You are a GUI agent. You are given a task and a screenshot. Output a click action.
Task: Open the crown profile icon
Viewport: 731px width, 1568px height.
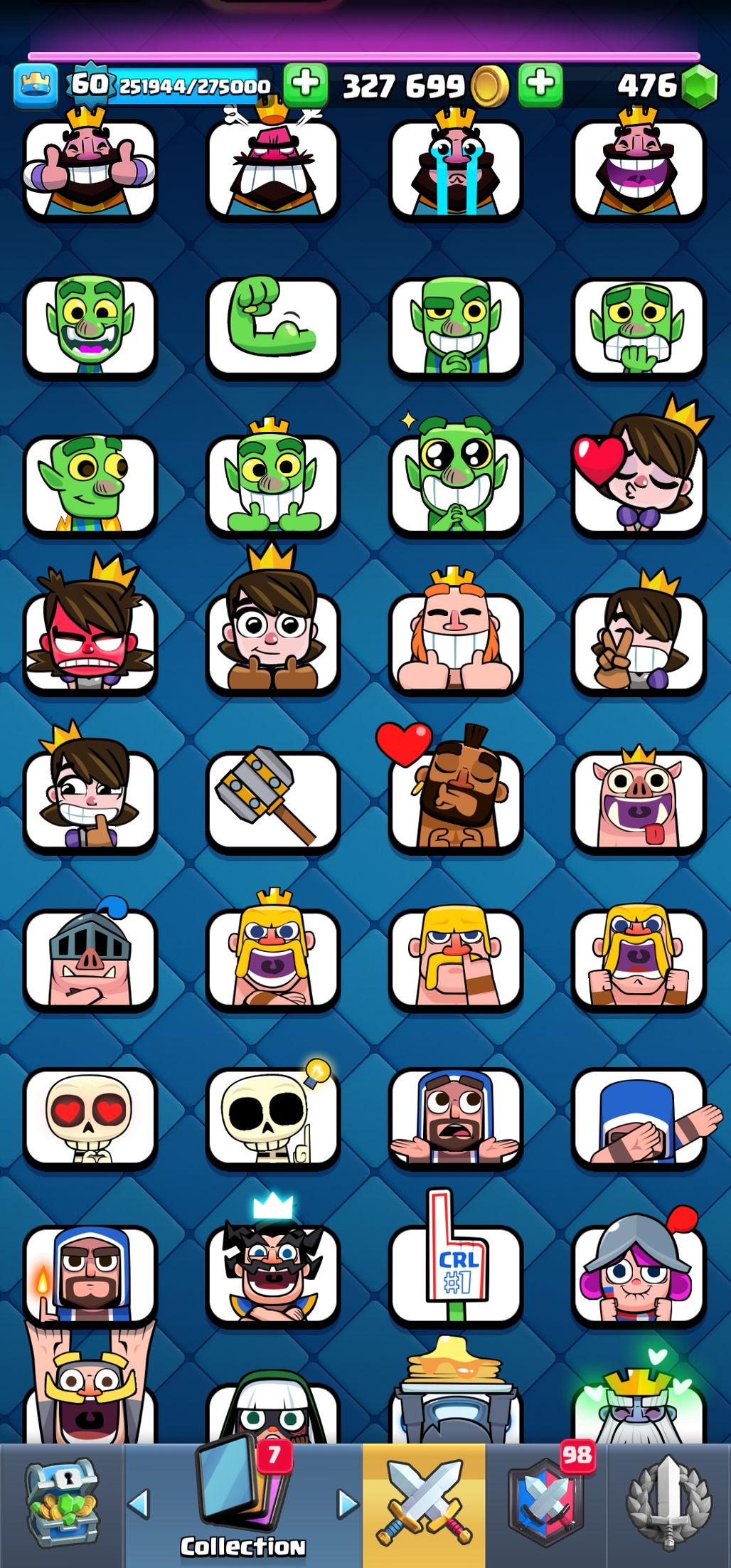36,85
